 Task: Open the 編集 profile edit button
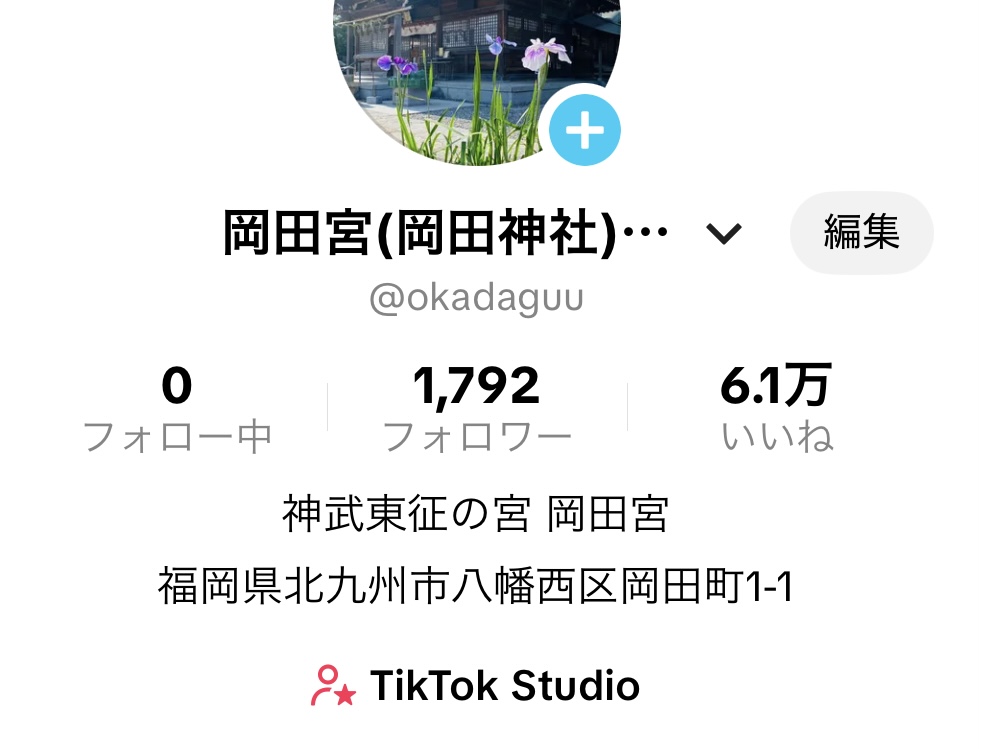click(x=861, y=233)
